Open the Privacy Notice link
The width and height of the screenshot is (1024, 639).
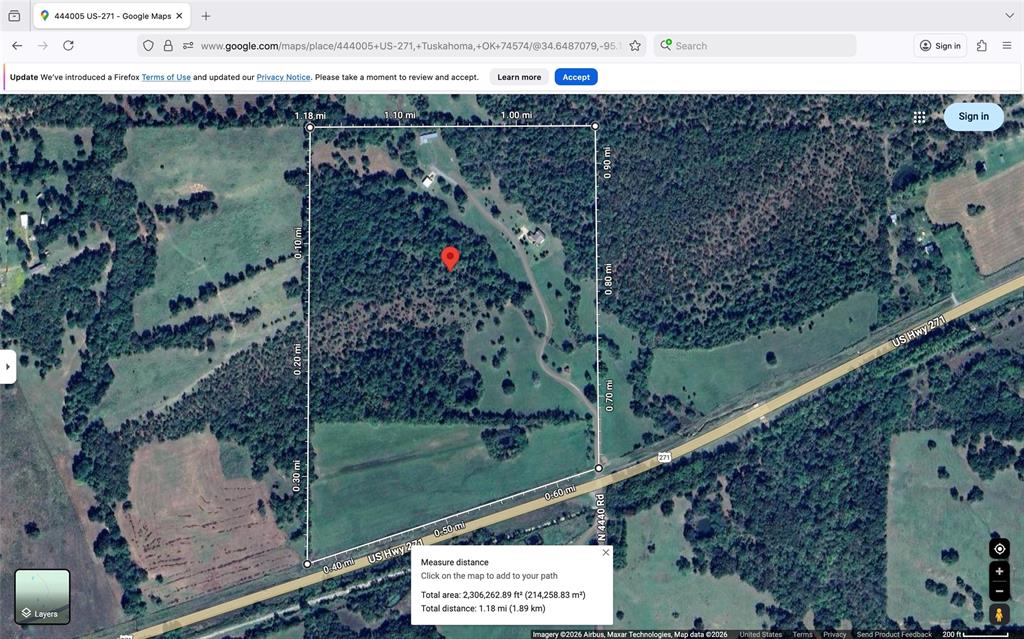(283, 77)
